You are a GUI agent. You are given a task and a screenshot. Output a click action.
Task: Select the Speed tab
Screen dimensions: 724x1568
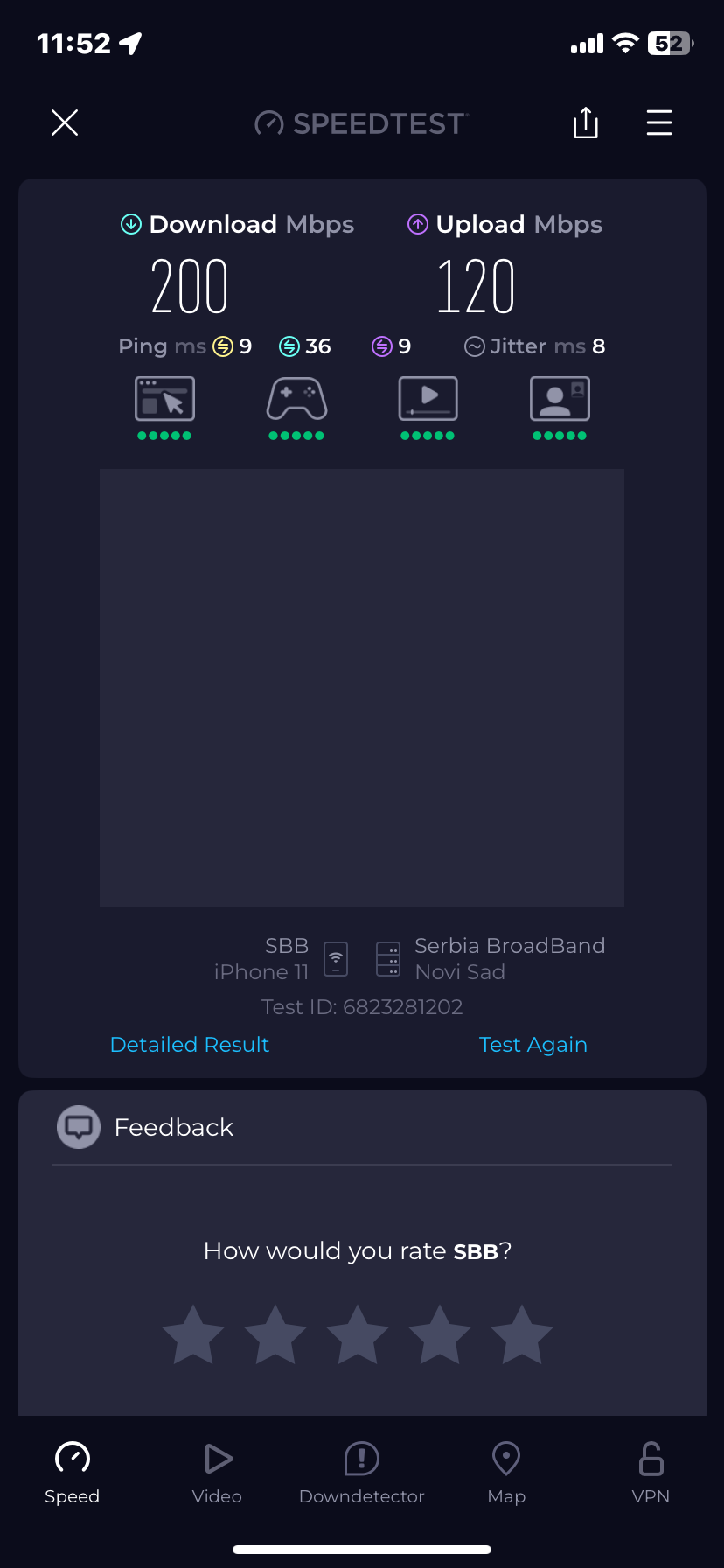(x=73, y=1473)
